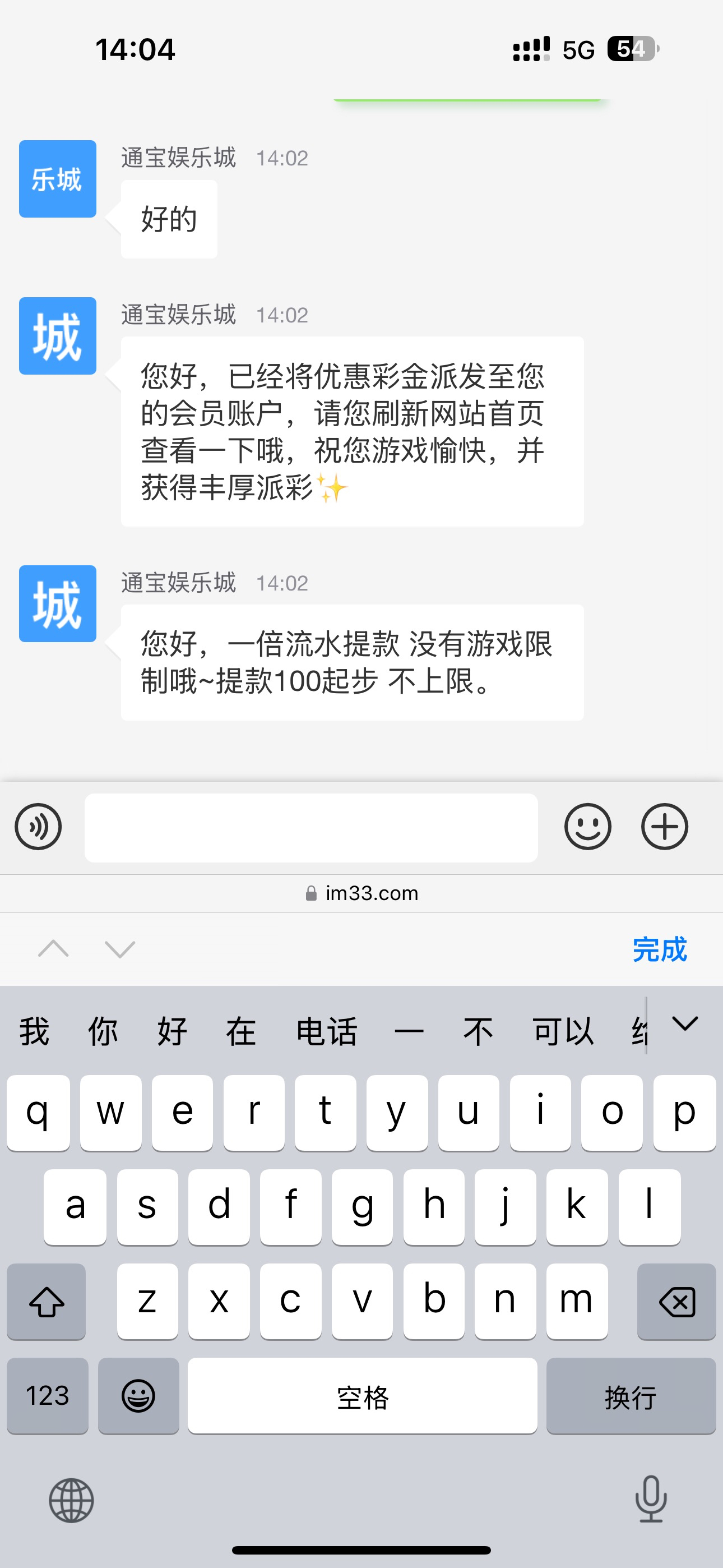Switch keyboard to 123 numbers
This screenshot has width=723, height=1568.
pos(48,1396)
